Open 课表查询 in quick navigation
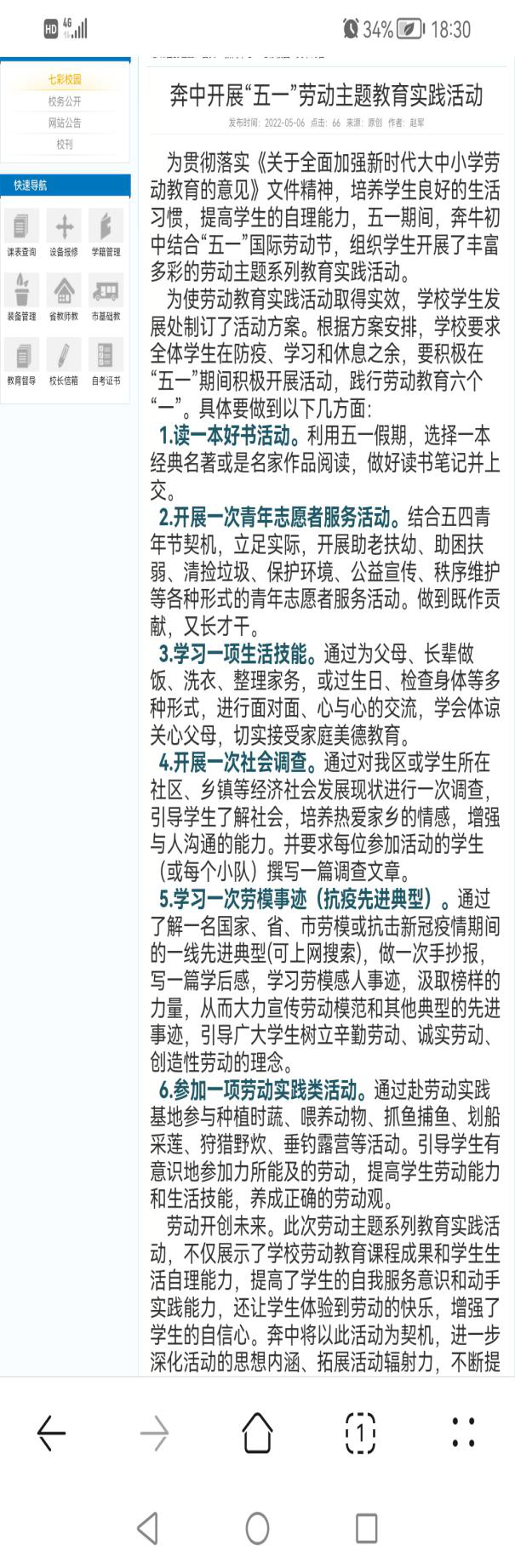The width and height of the screenshot is (515, 1568). 21,232
